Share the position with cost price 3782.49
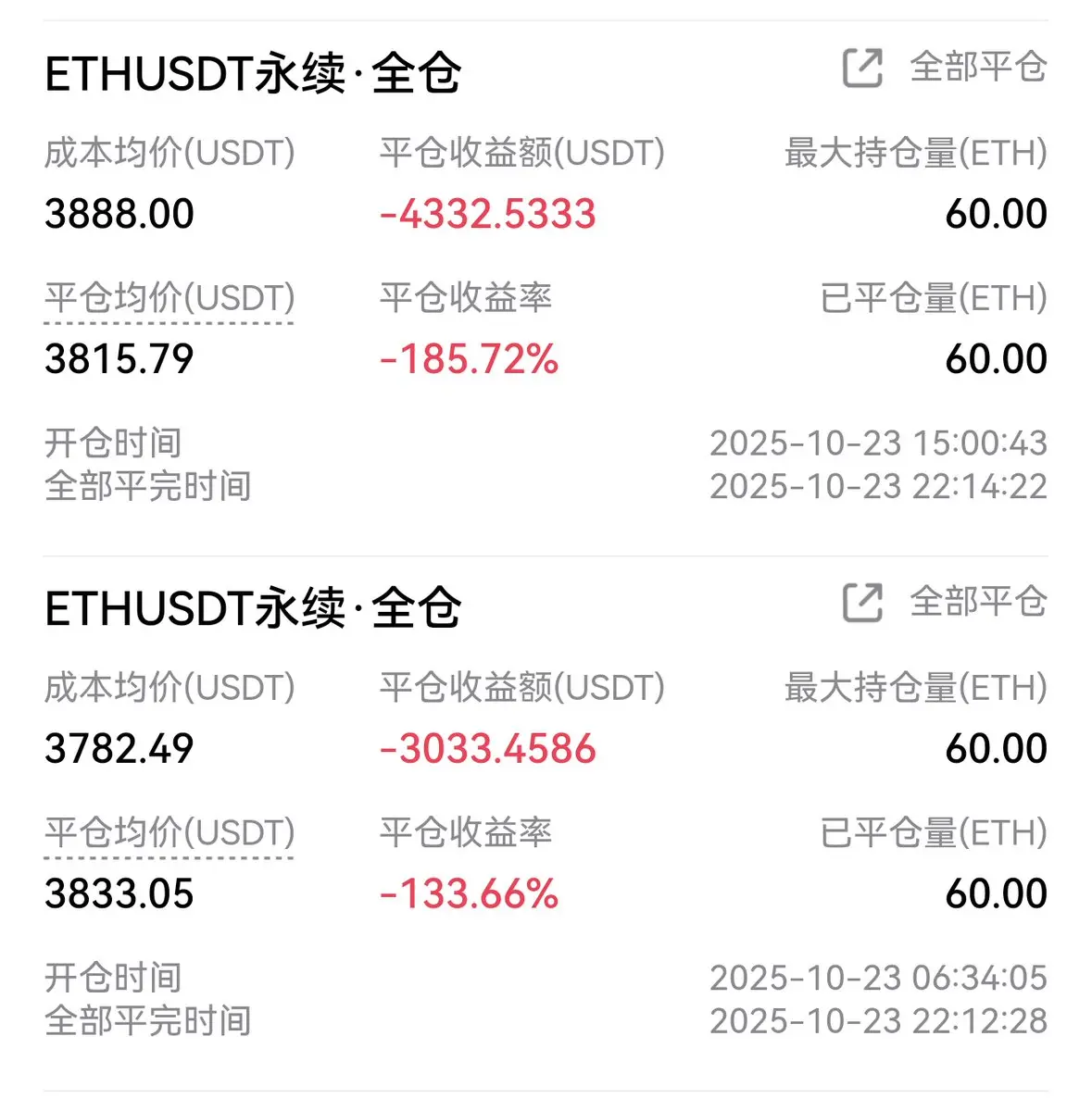 (x=862, y=604)
